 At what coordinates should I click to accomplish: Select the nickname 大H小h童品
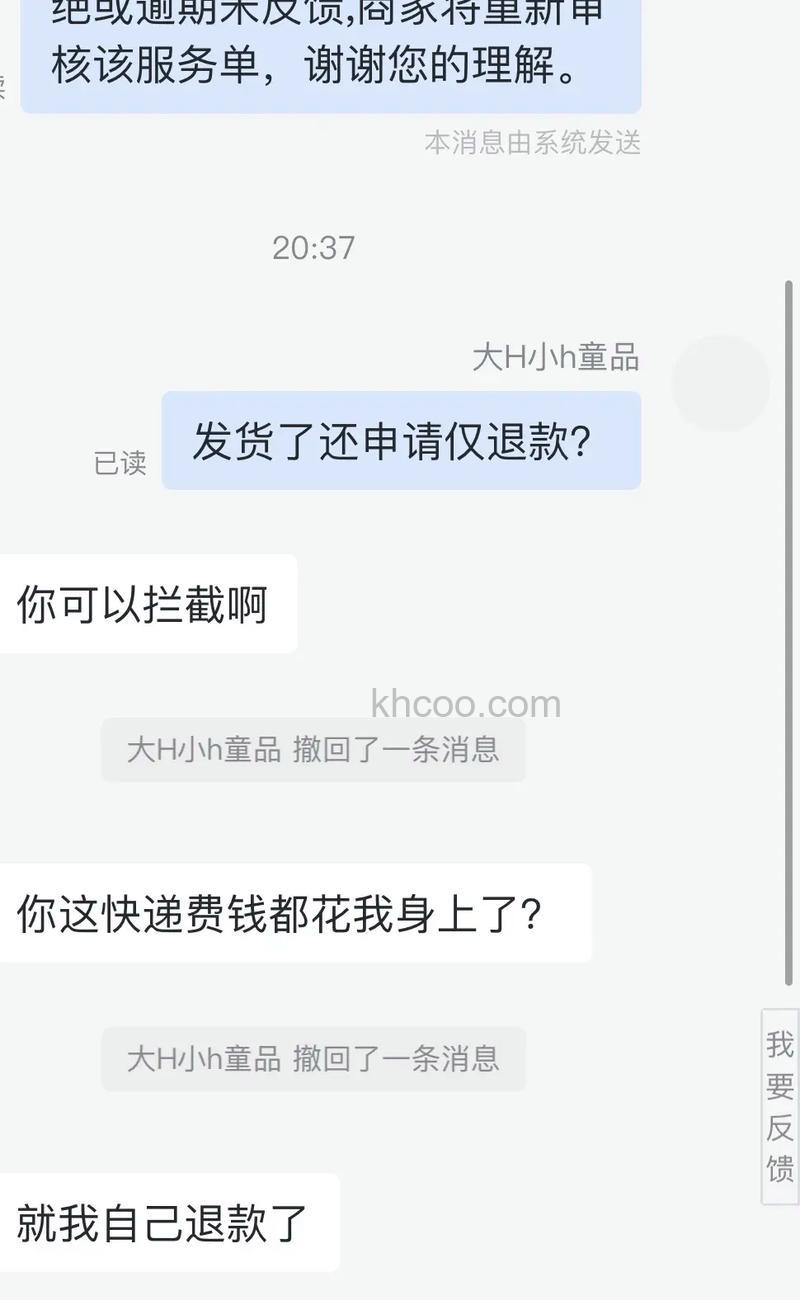tap(557, 357)
